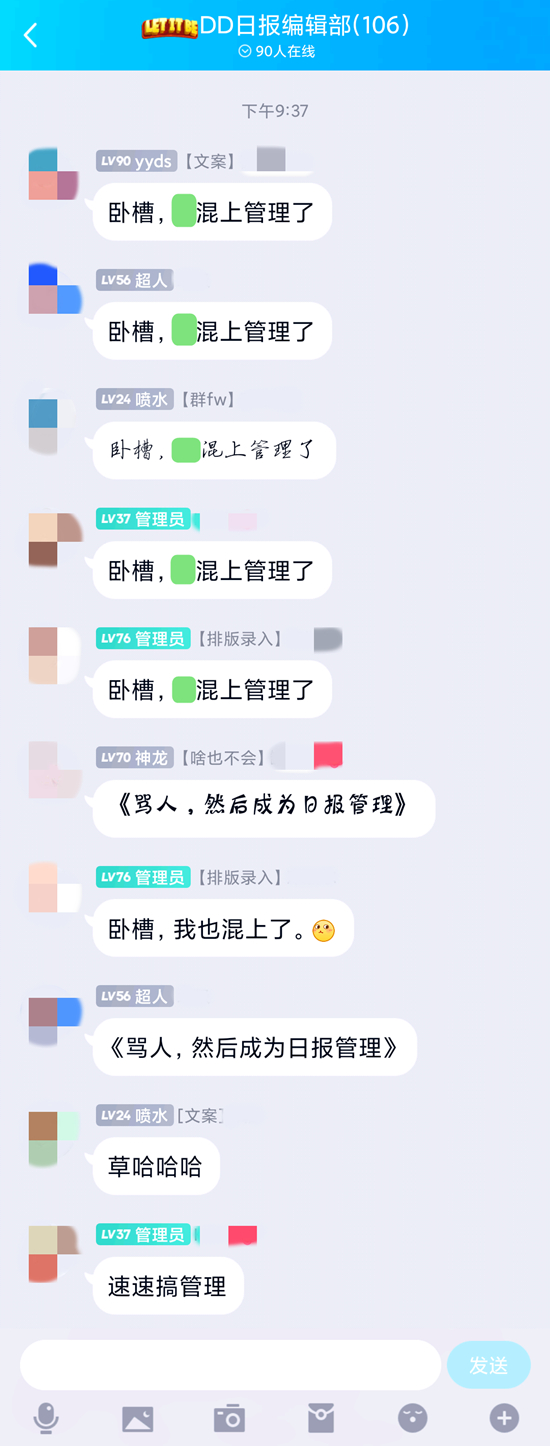Go back from the DD日报编辑部 group chat
550x1446 pixels.
(x=30, y=36)
